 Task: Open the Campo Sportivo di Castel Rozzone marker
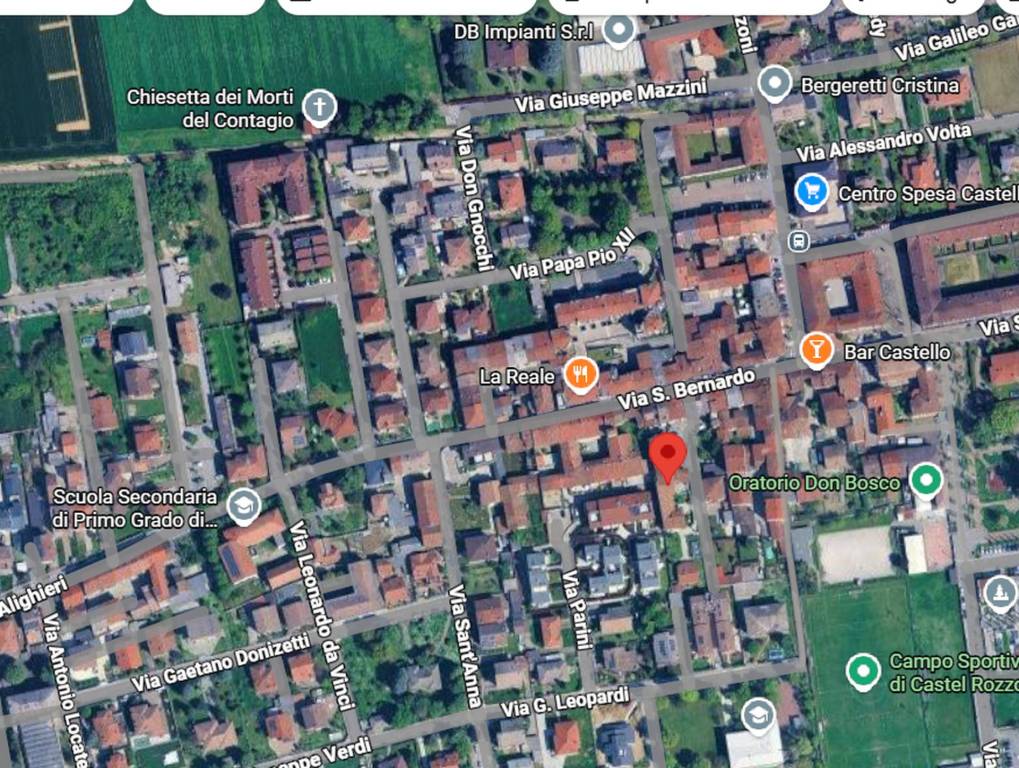point(862,672)
